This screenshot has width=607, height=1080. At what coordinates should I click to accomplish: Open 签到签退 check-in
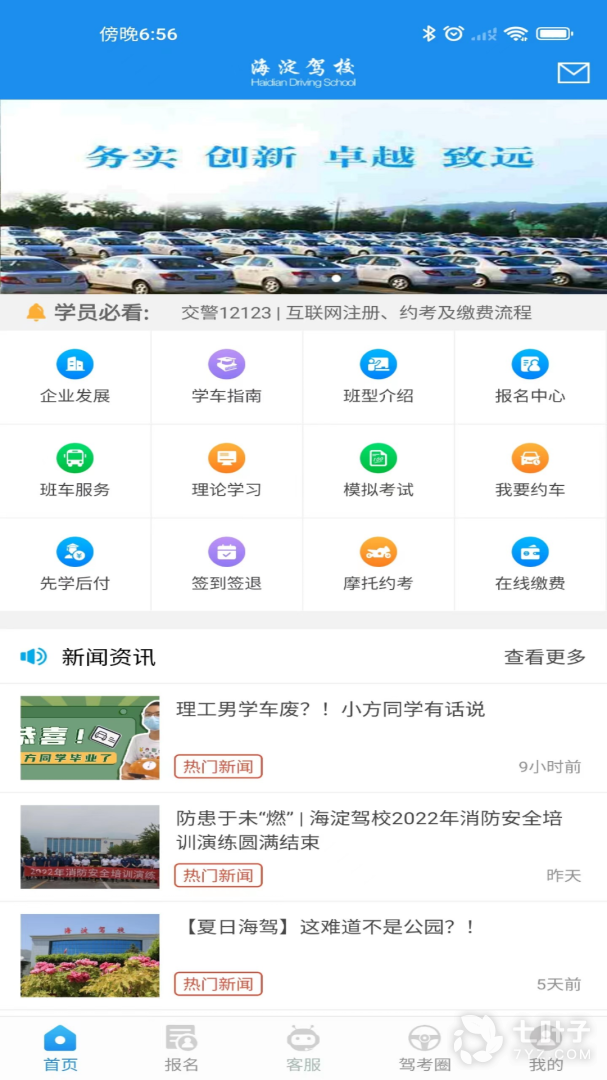point(227,565)
